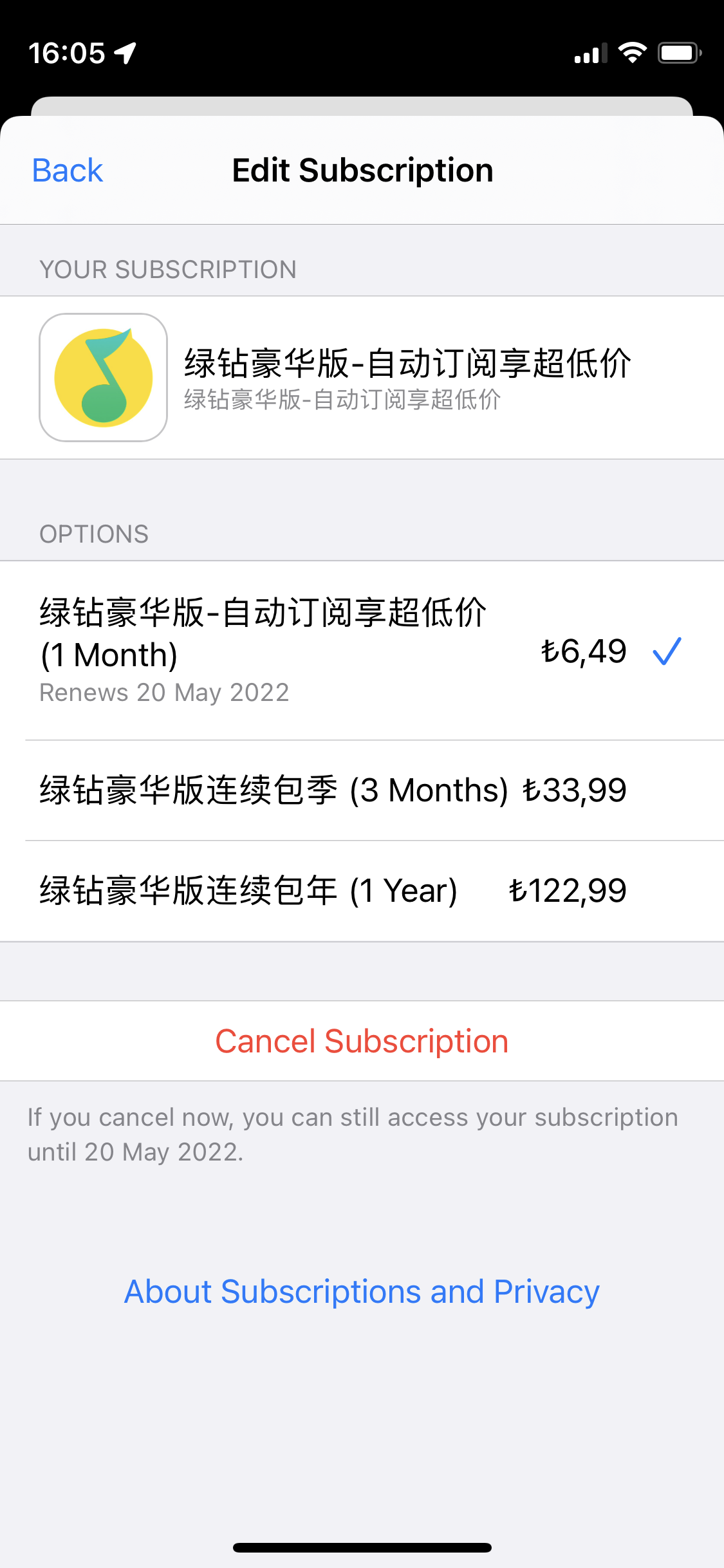Open About Subscriptions and Privacy
724x1568 pixels.
coord(362,1291)
